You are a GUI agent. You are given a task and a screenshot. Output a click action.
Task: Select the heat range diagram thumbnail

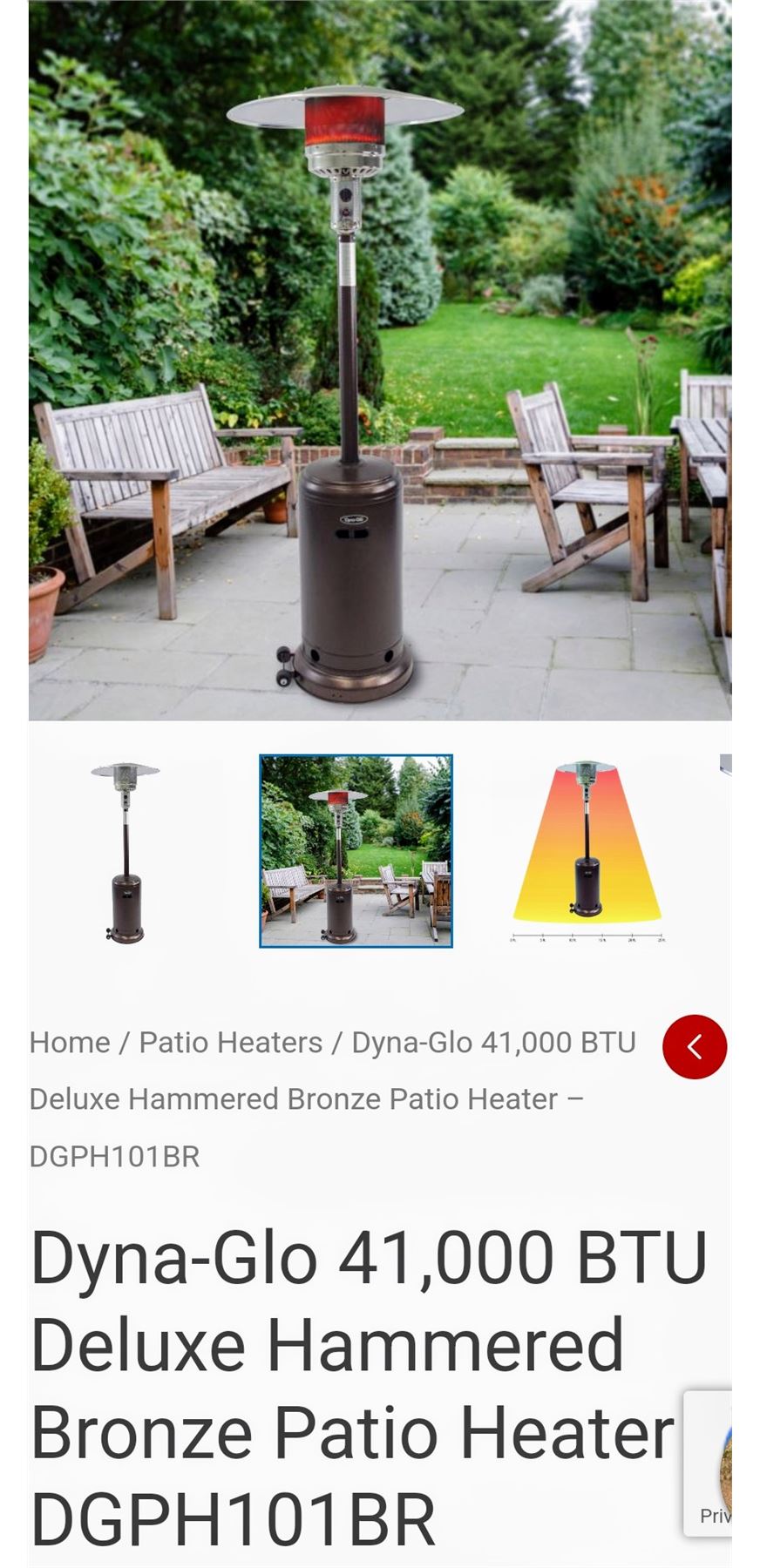[x=587, y=851]
